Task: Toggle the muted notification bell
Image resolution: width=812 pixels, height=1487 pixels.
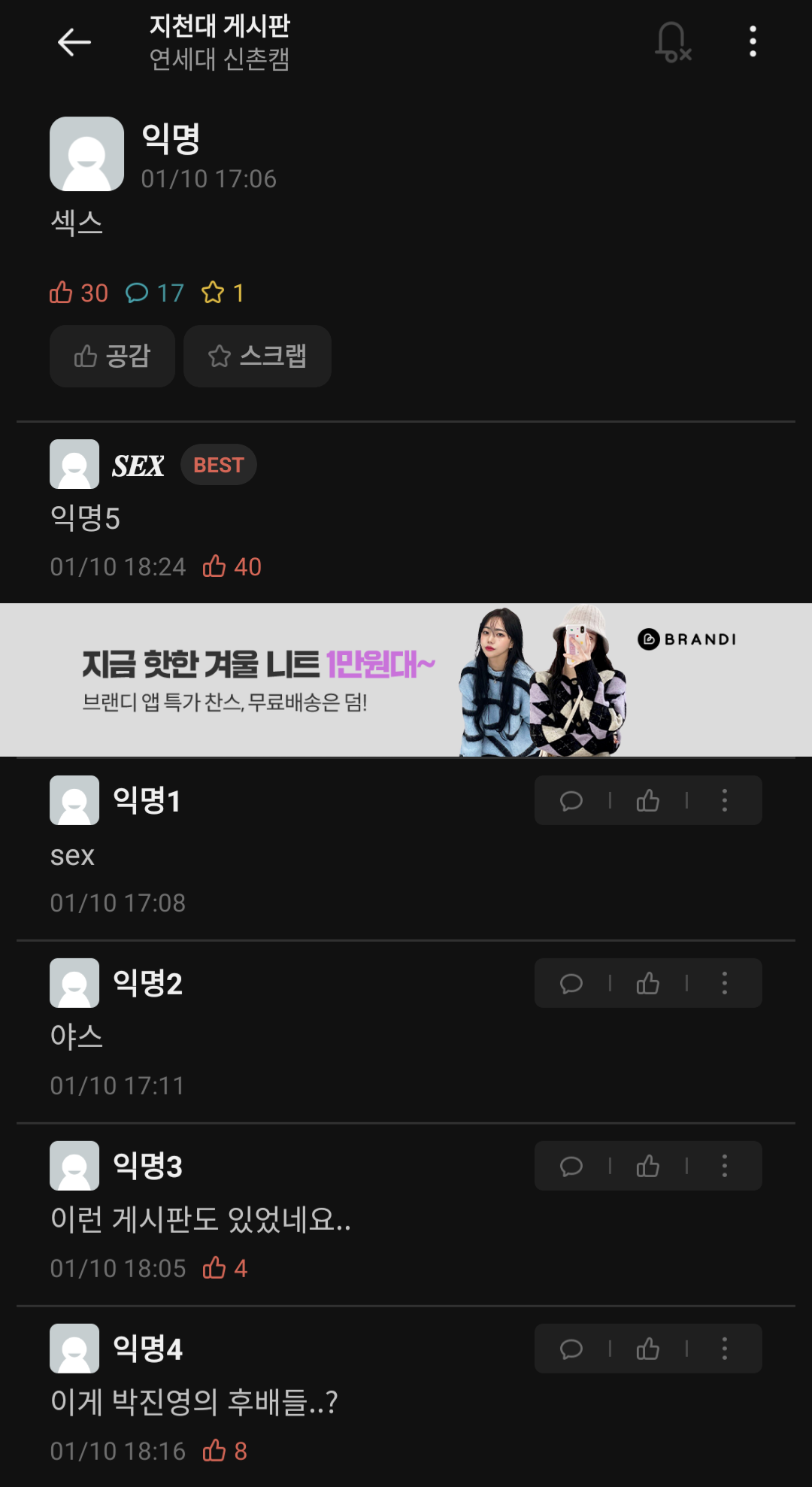Action: [673, 42]
